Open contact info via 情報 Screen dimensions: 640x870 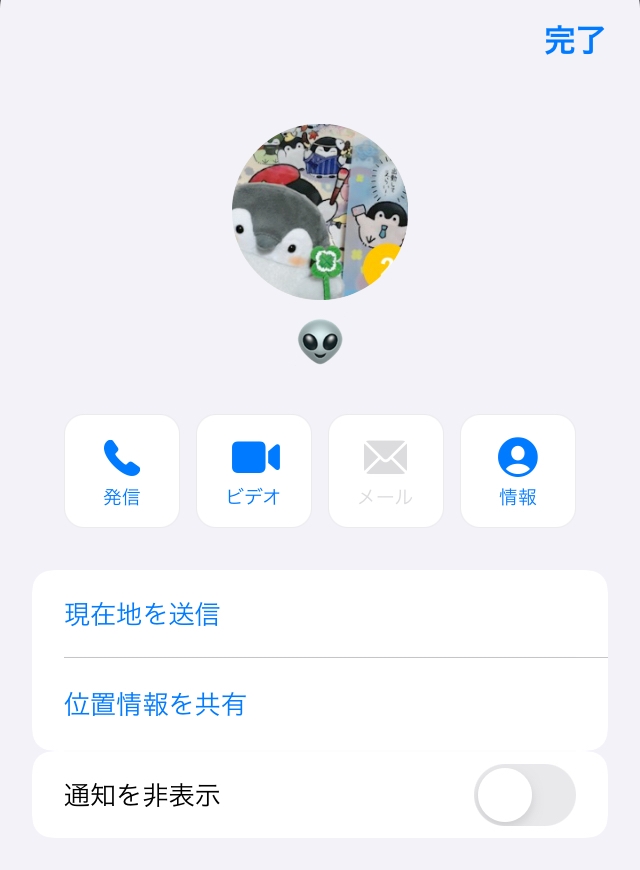point(518,471)
